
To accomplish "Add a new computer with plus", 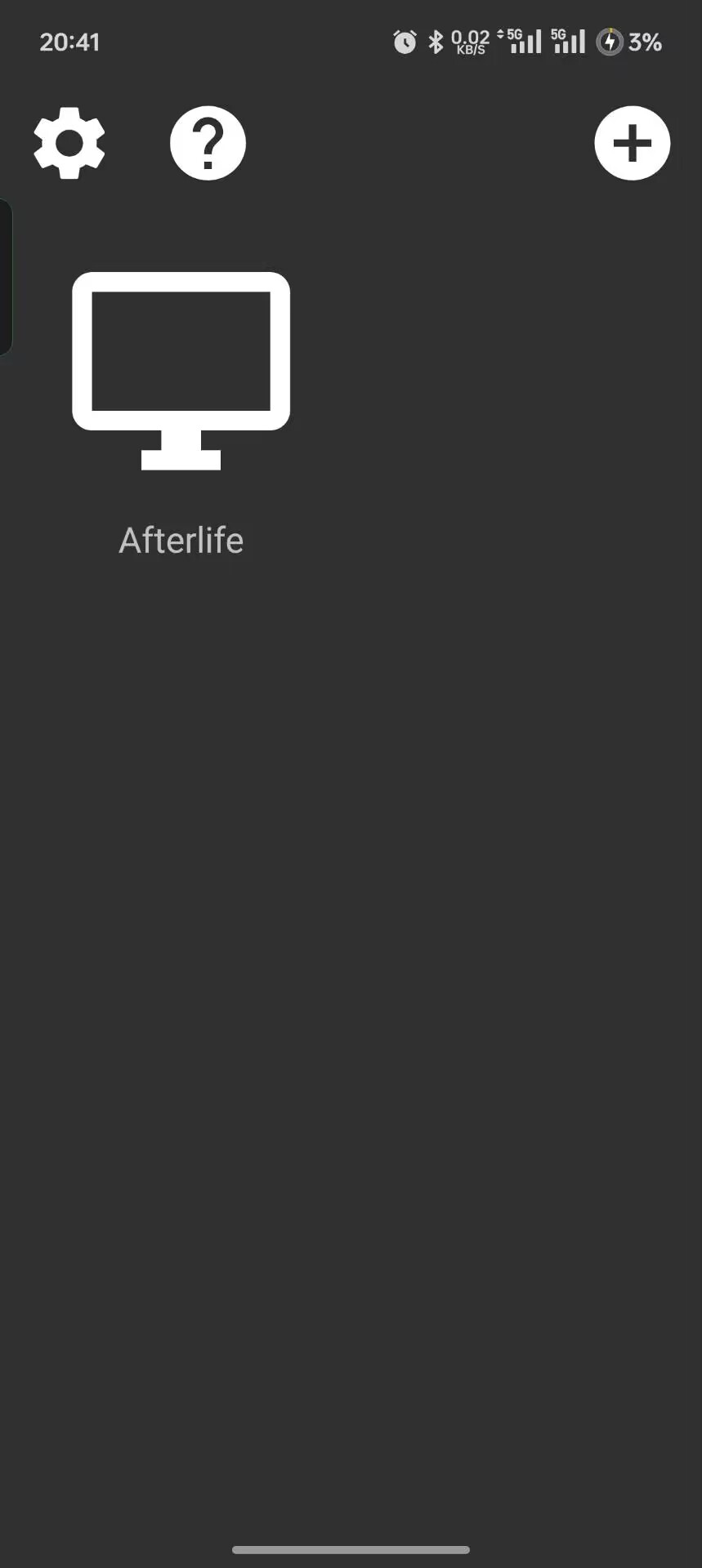I will point(632,143).
